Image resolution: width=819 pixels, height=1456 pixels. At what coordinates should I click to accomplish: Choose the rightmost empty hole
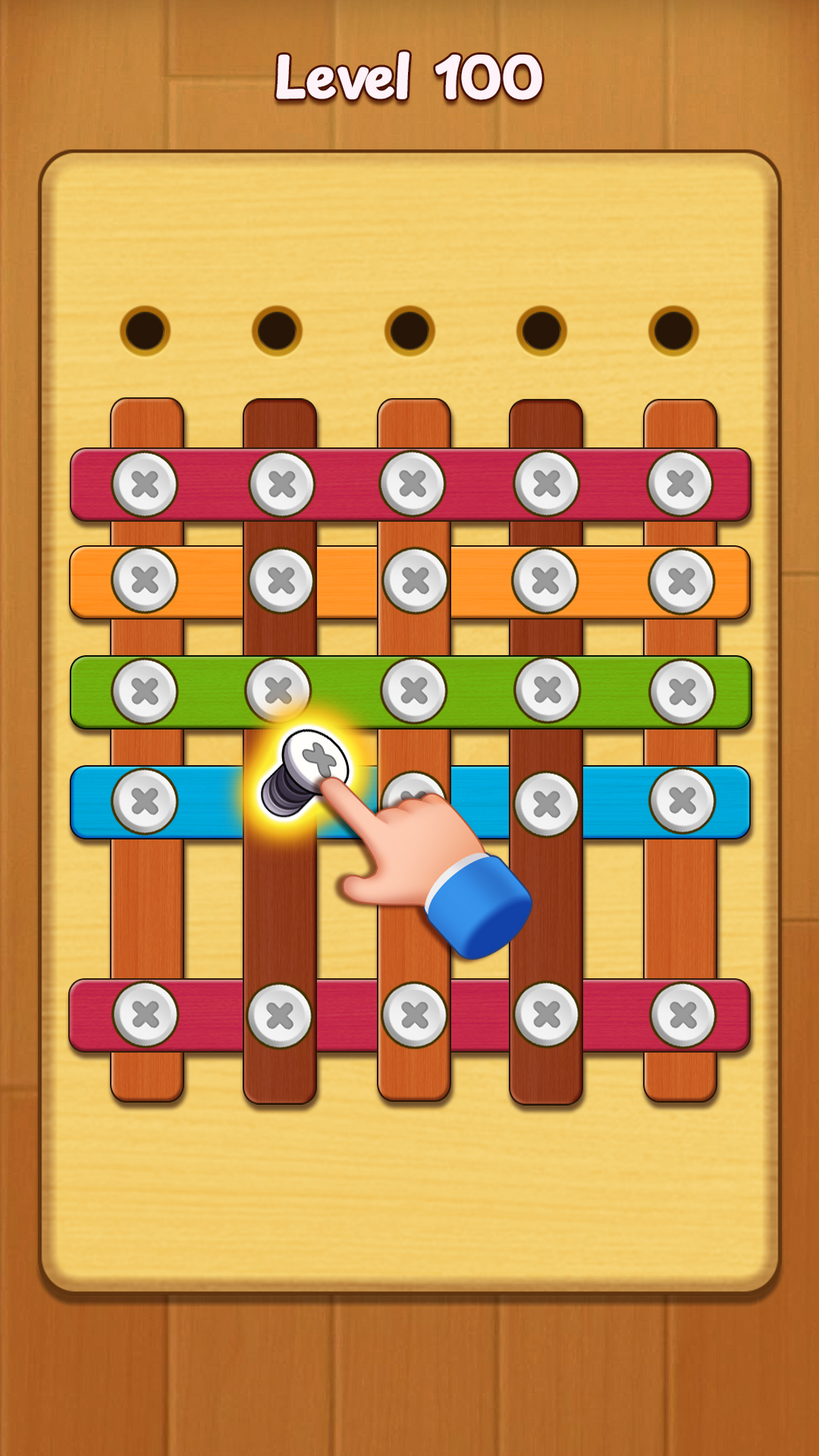click(x=673, y=331)
